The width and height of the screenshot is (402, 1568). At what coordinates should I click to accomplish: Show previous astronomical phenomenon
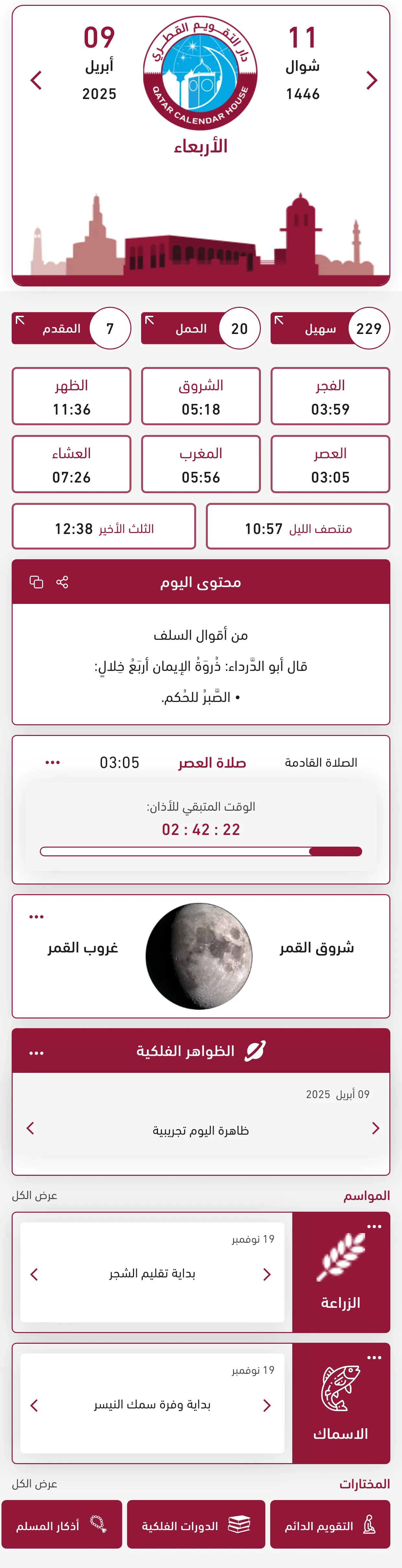[x=375, y=1128]
